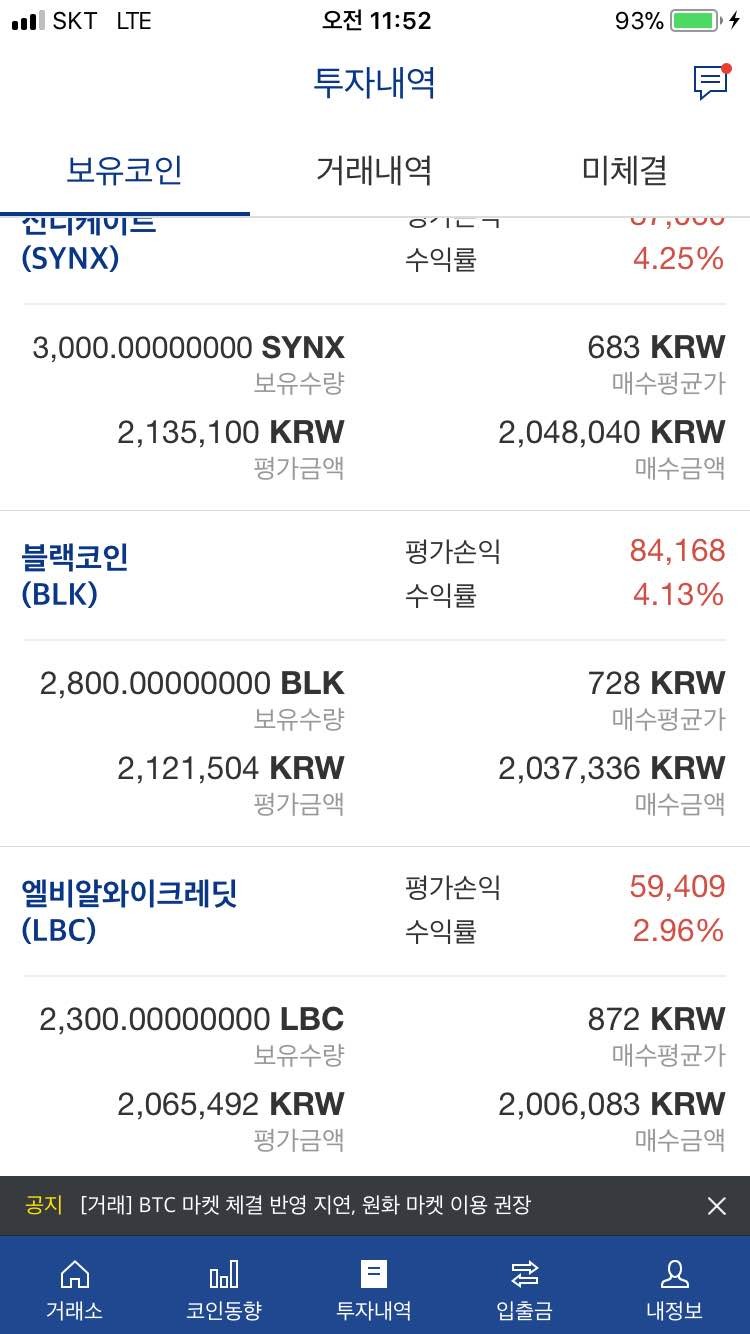Open the message notification icon with red dot
Image resolution: width=750 pixels, height=1334 pixels.
pos(709,83)
